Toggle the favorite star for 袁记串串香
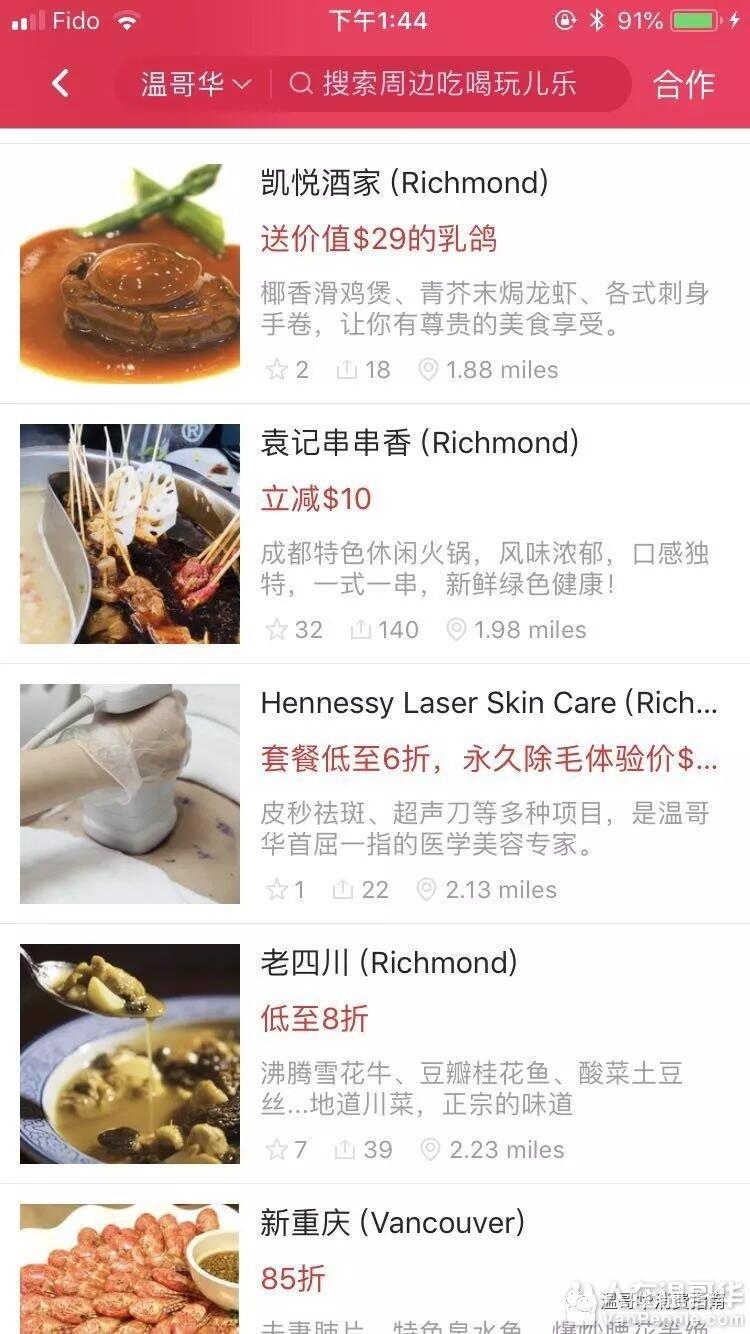 (276, 629)
